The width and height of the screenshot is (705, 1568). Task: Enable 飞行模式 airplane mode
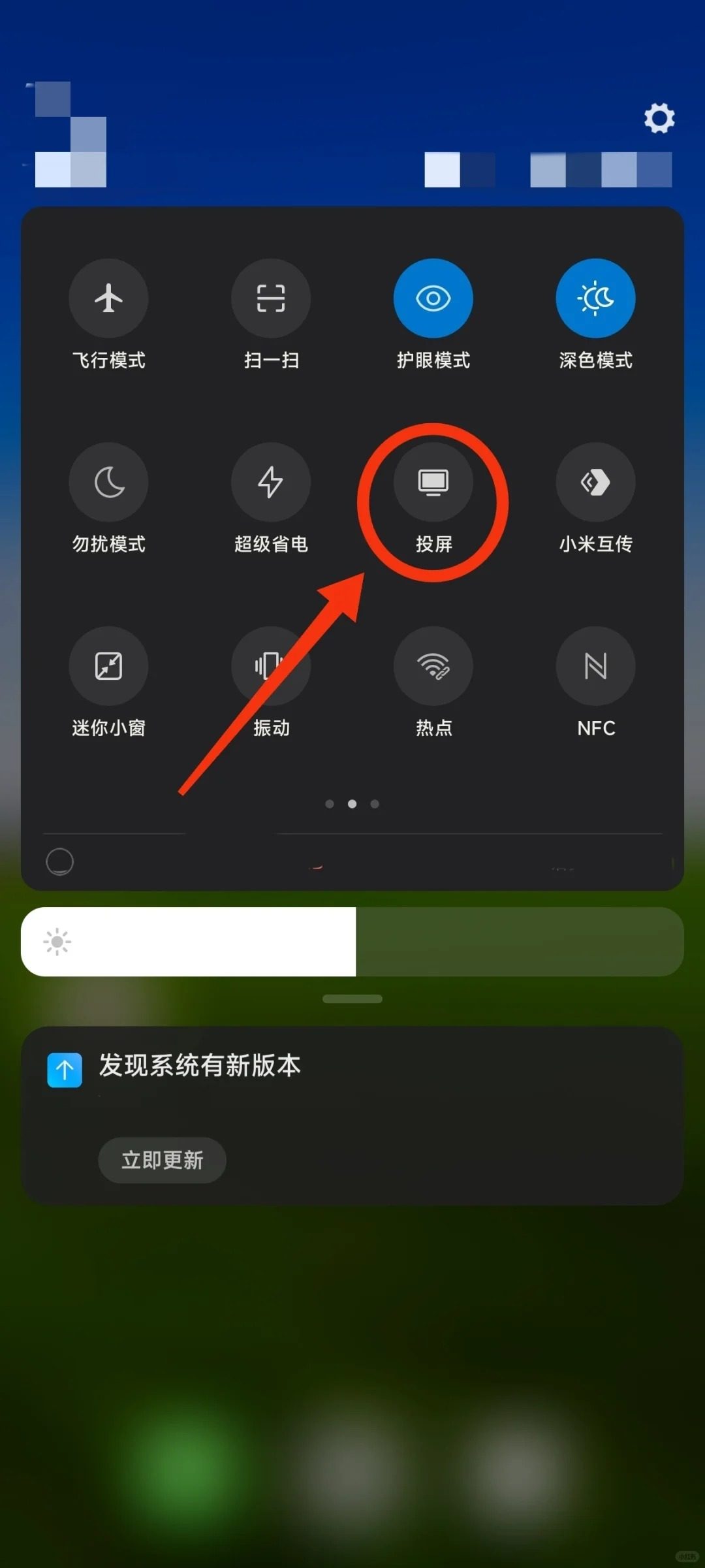click(x=108, y=298)
